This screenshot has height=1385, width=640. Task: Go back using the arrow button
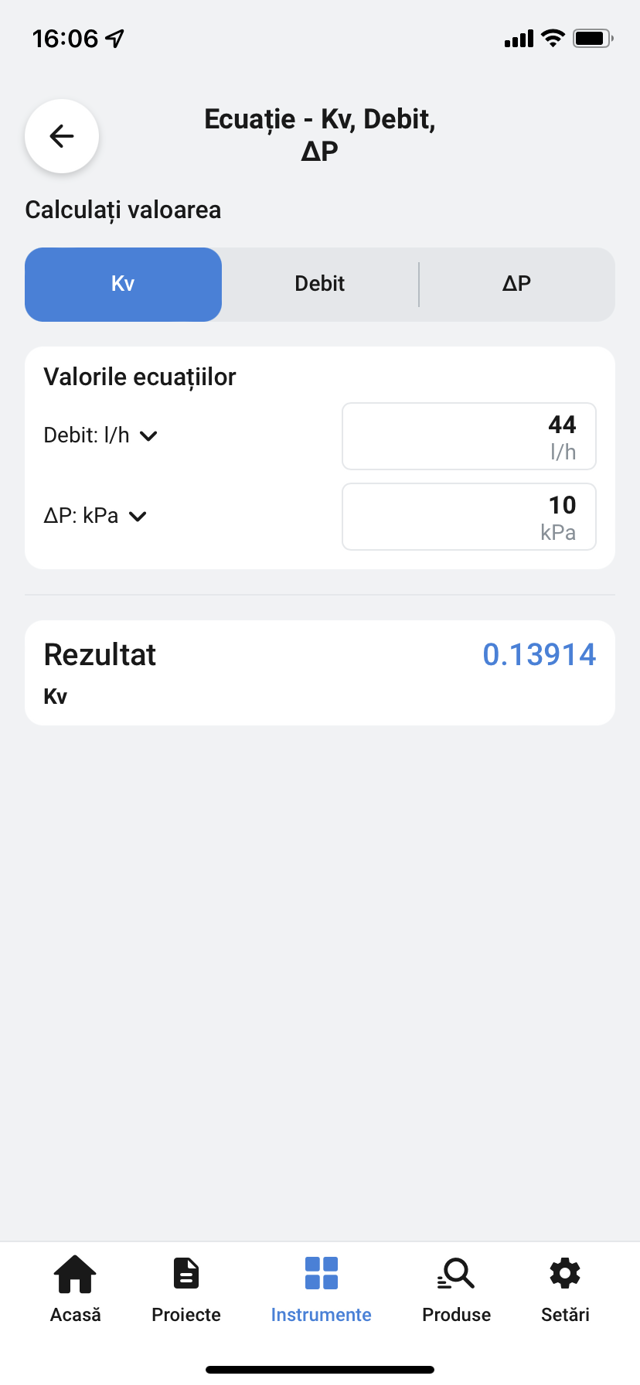[x=62, y=136]
